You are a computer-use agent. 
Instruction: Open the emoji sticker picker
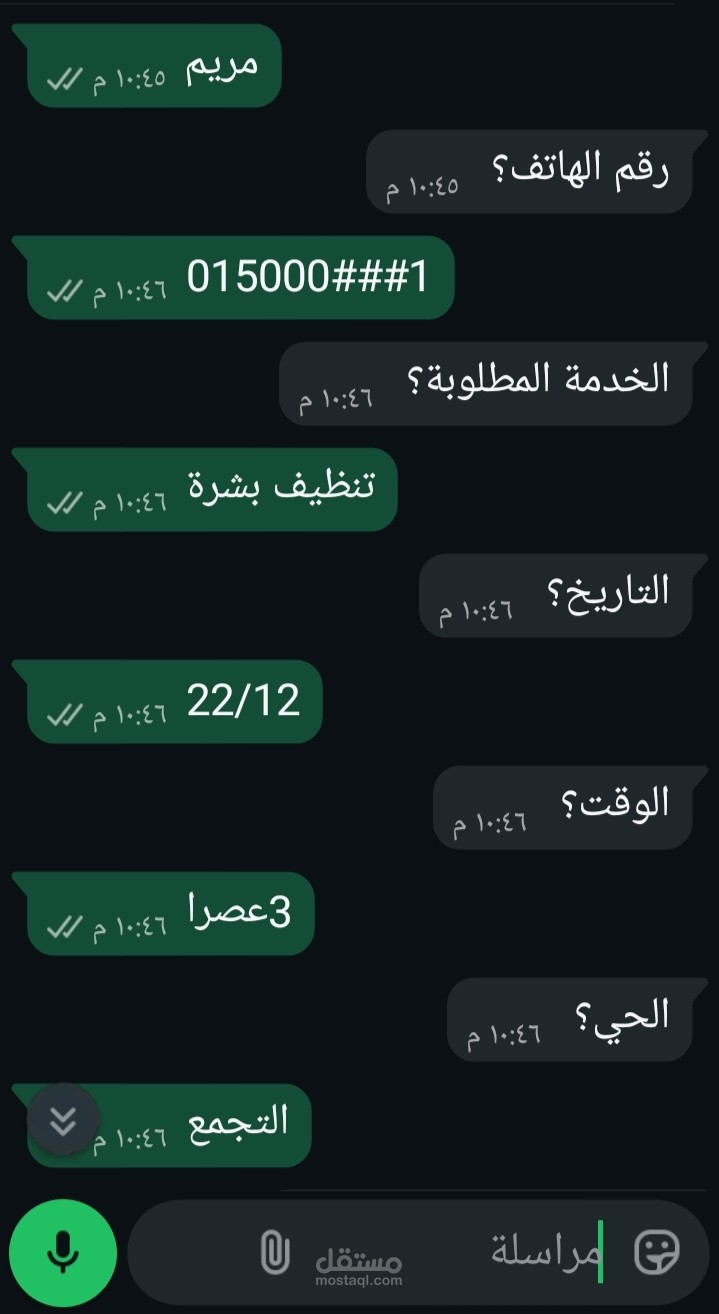click(657, 1250)
